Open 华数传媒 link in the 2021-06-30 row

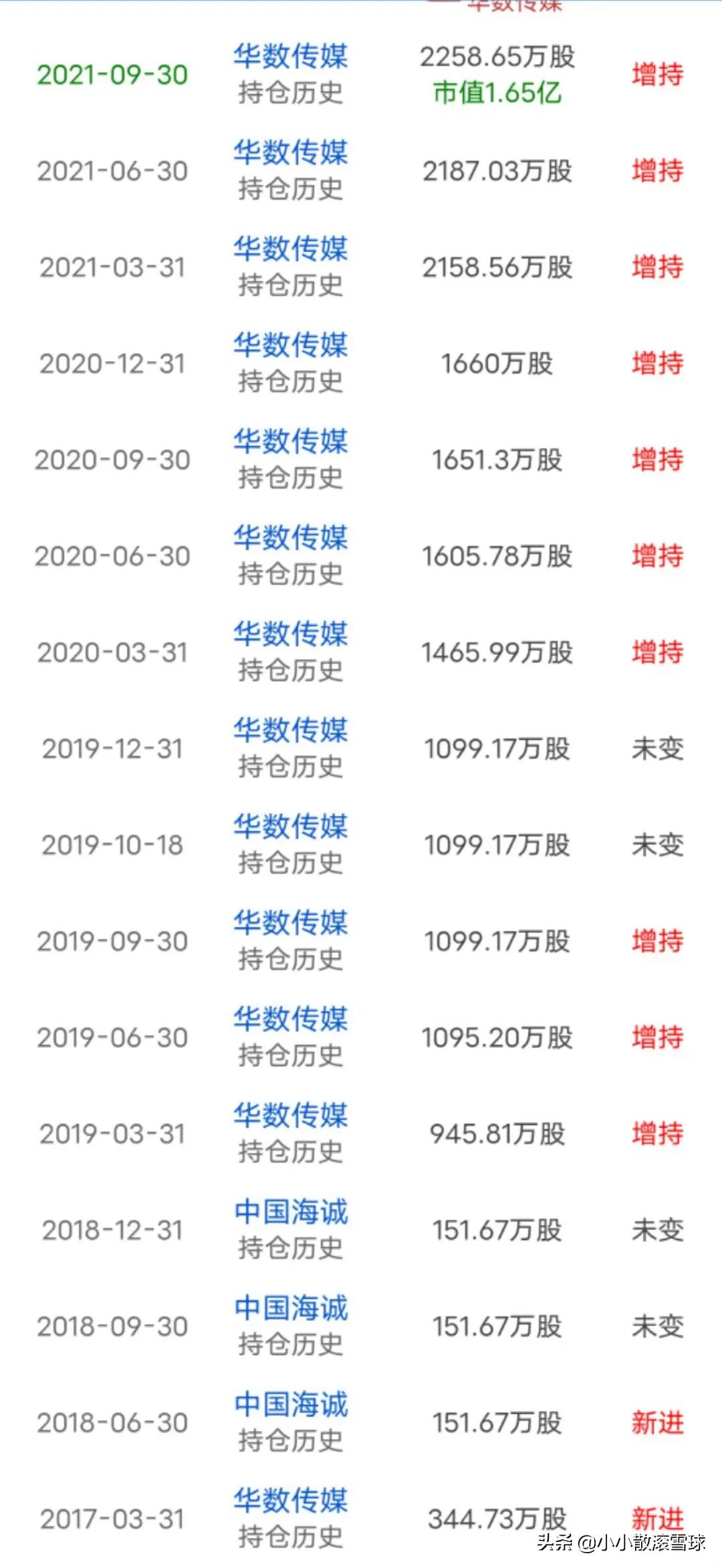[291, 153]
